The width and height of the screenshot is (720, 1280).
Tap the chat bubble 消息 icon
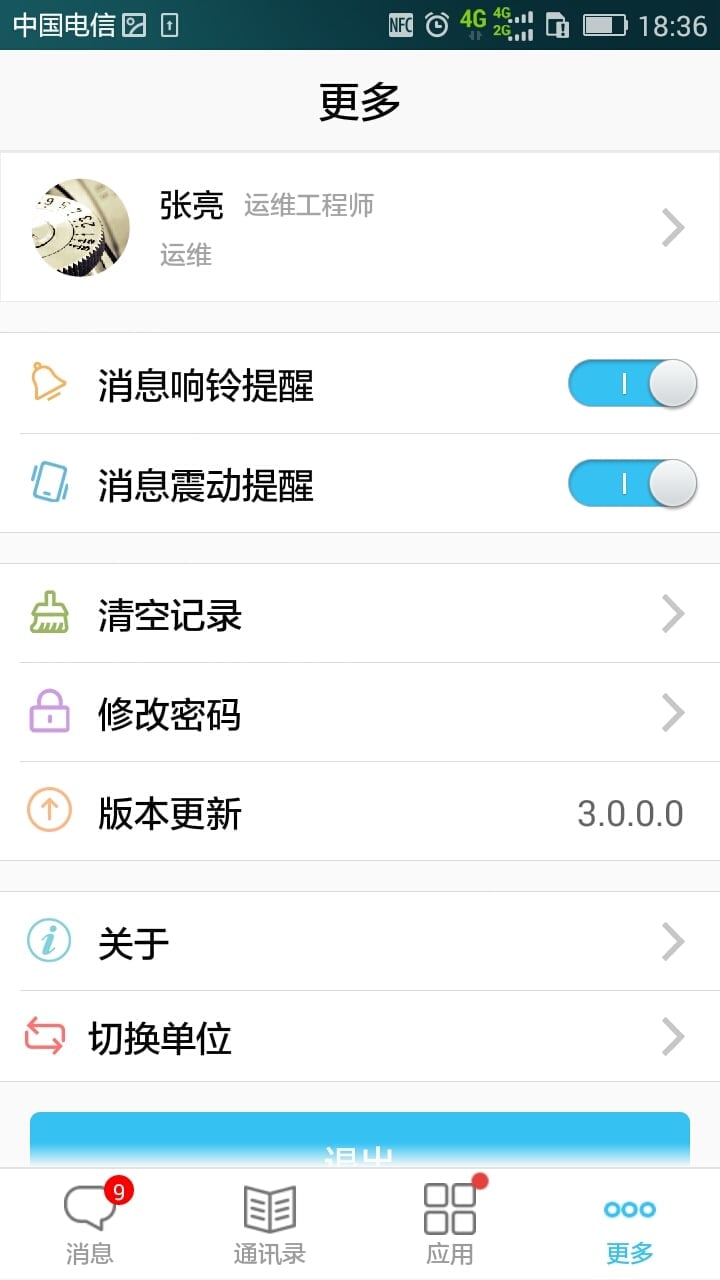tap(90, 1210)
